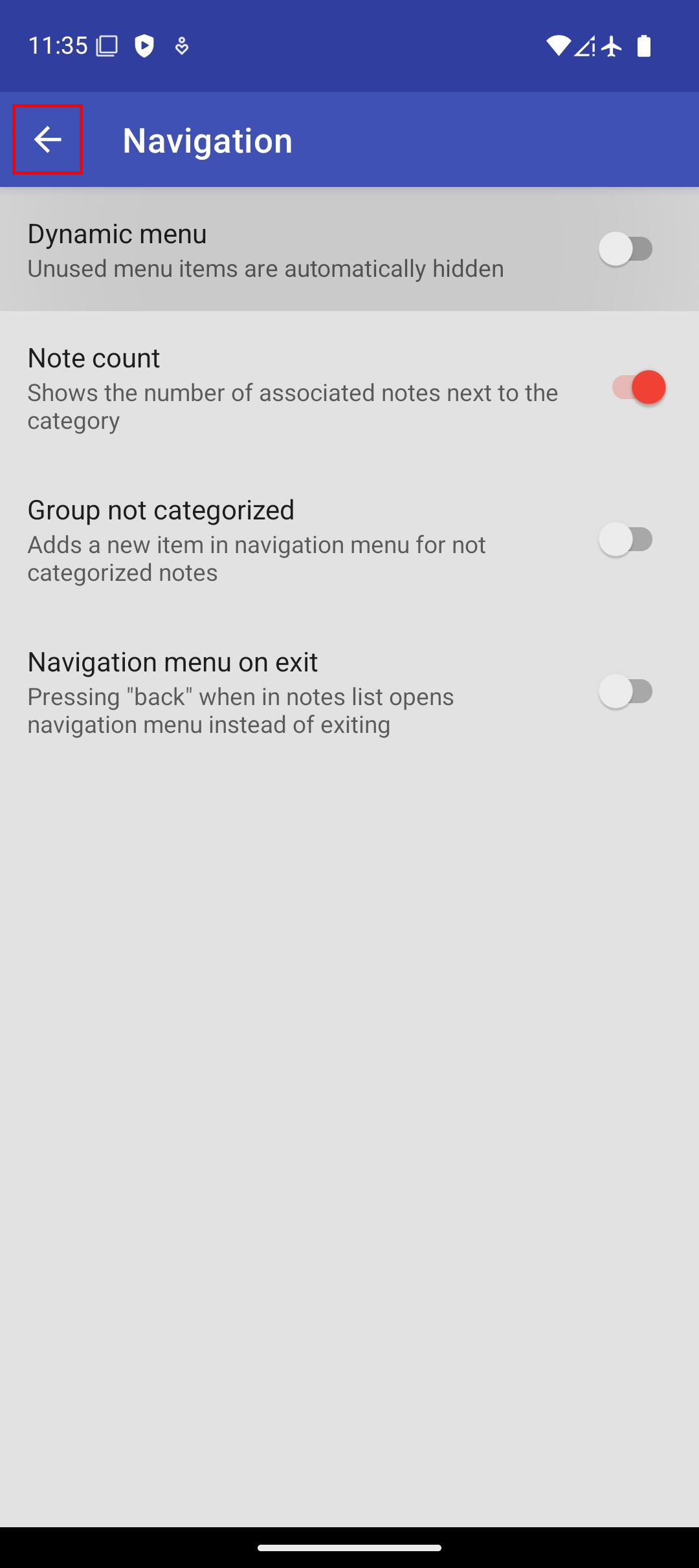Toggle Navigation menu on exit
Image resolution: width=699 pixels, height=1568 pixels.
coord(626,691)
